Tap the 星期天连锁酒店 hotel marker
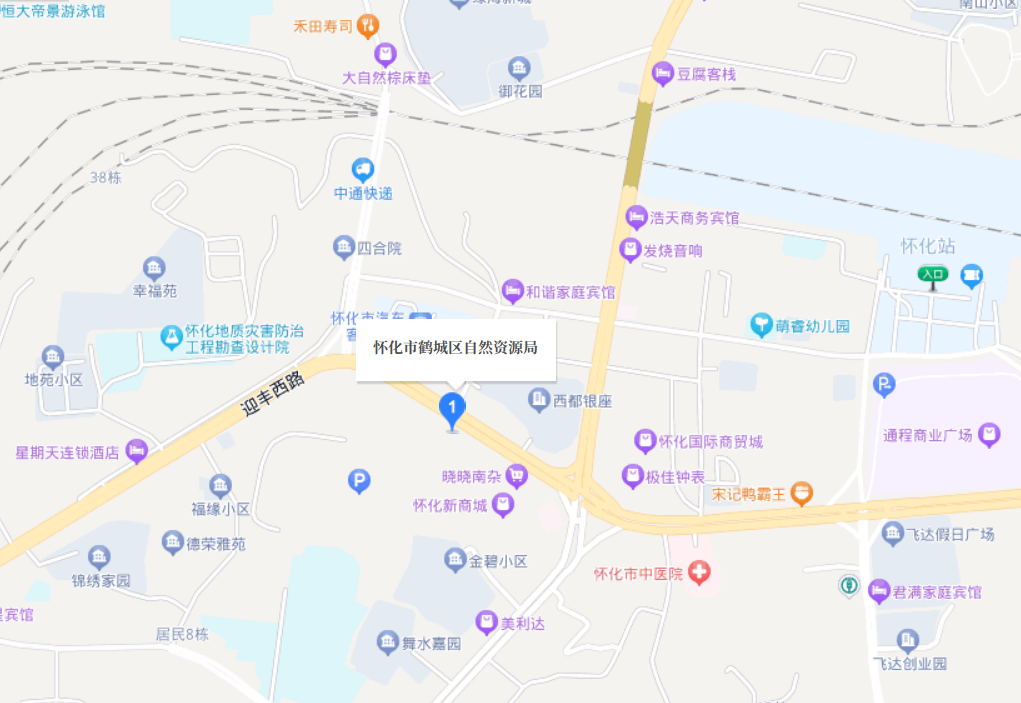The height and width of the screenshot is (703, 1021). tap(137, 452)
